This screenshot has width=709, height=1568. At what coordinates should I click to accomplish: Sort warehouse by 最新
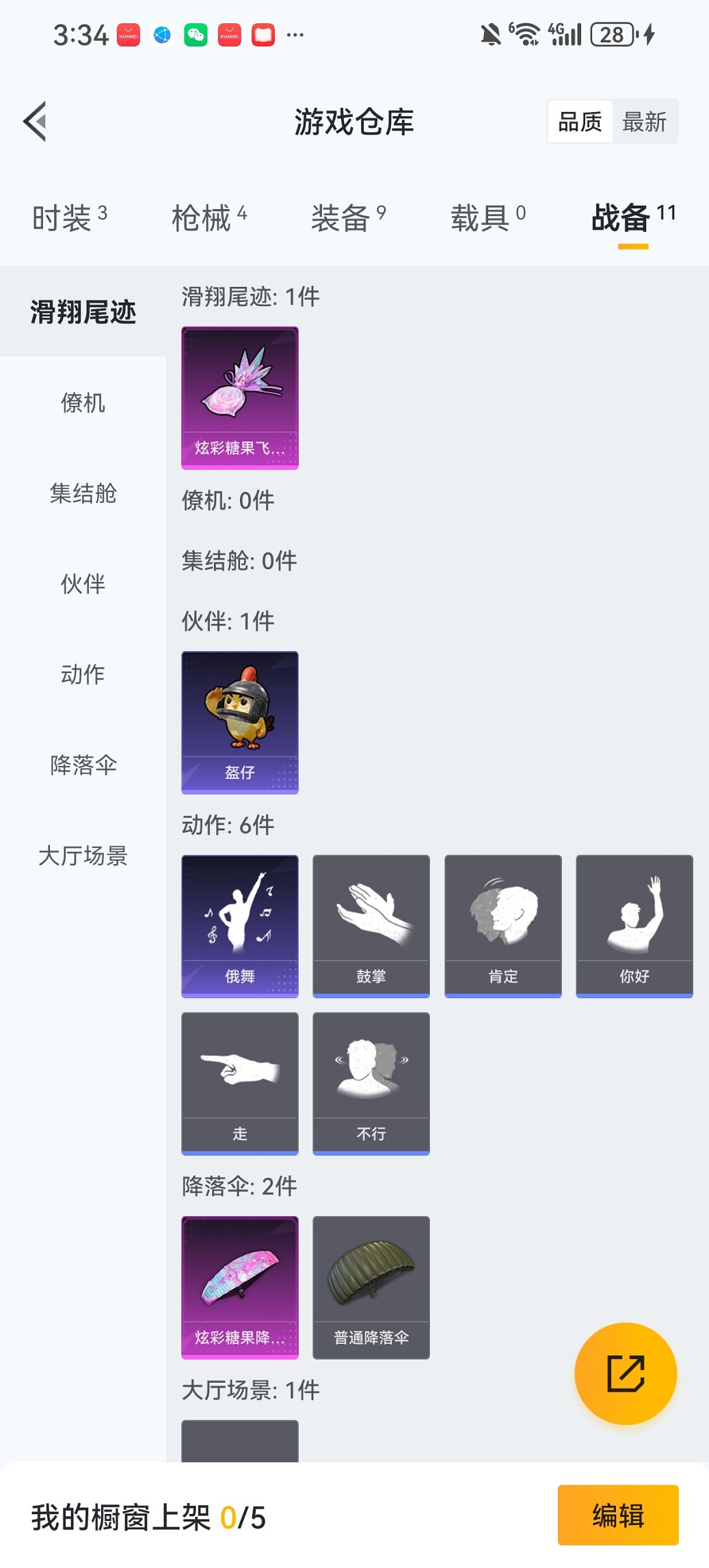click(x=644, y=122)
